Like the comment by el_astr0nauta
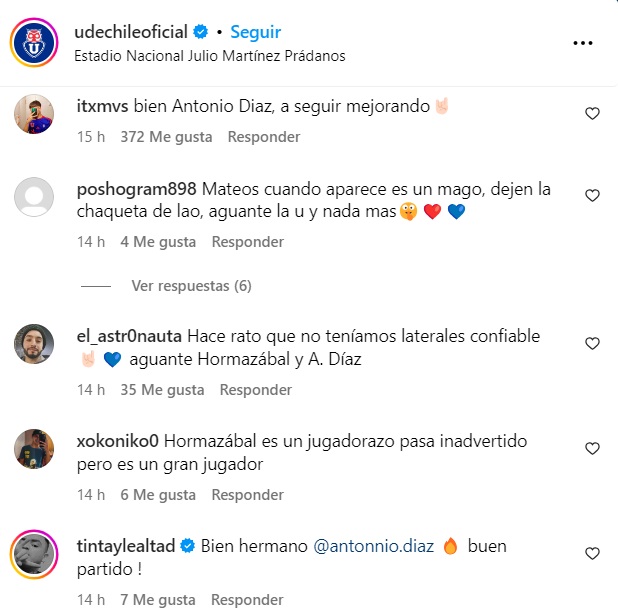 pyautogui.click(x=592, y=344)
